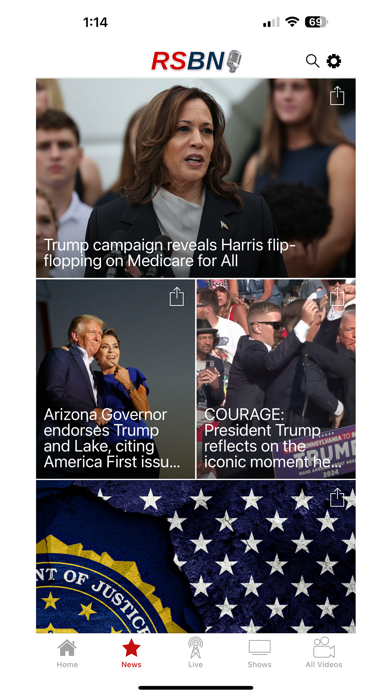Open the COURAGE: President Trump reflects story
The width and height of the screenshot is (392, 696).
click(x=276, y=379)
